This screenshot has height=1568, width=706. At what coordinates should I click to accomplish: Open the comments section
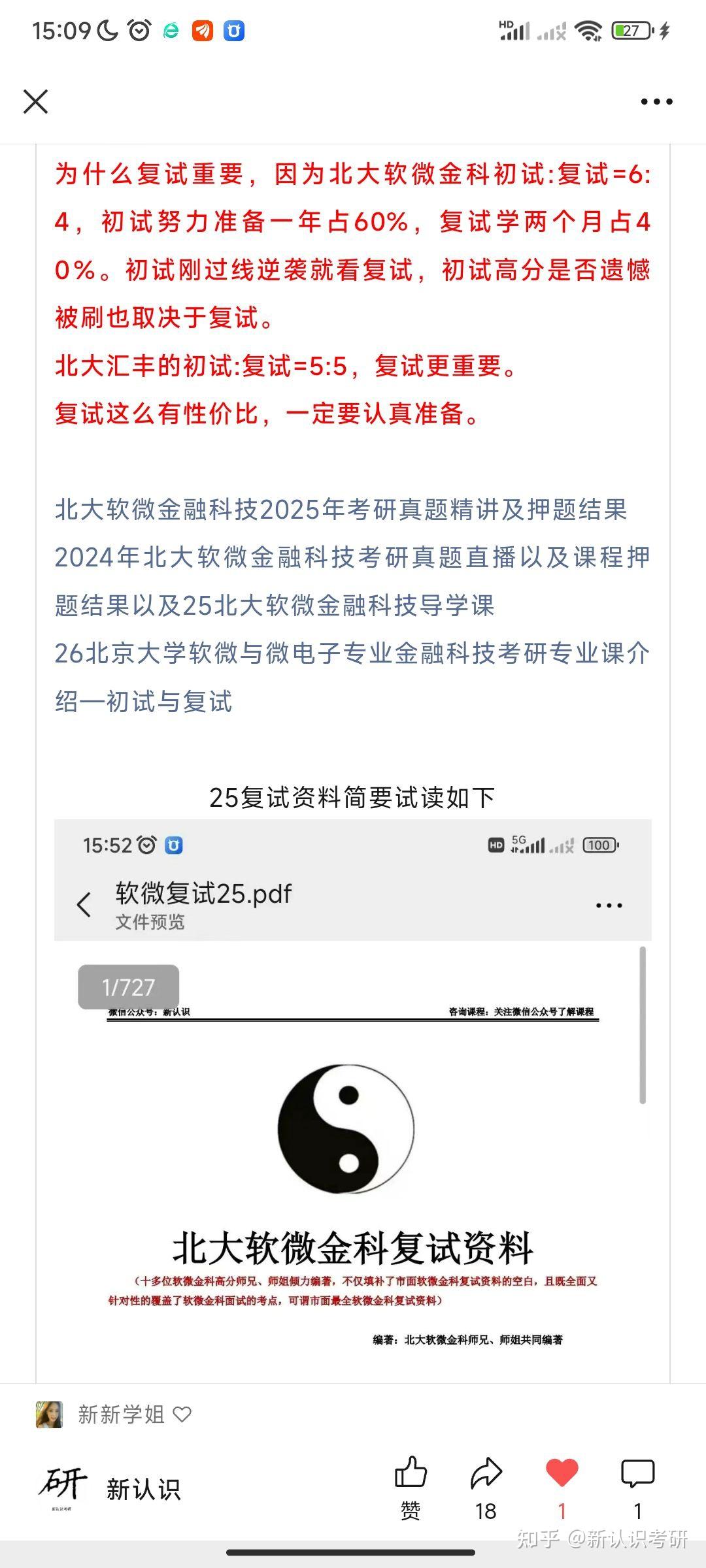(x=637, y=1488)
